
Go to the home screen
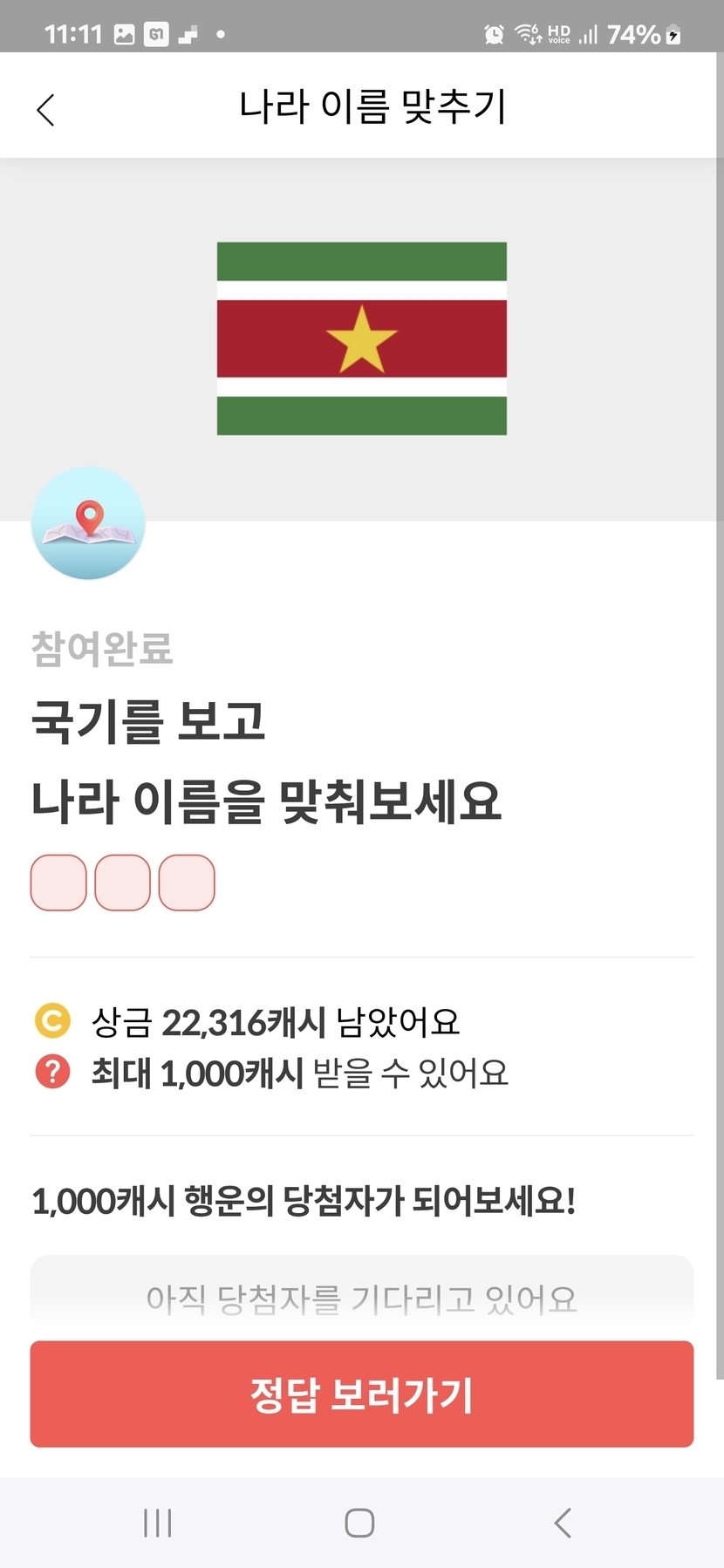[359, 1523]
